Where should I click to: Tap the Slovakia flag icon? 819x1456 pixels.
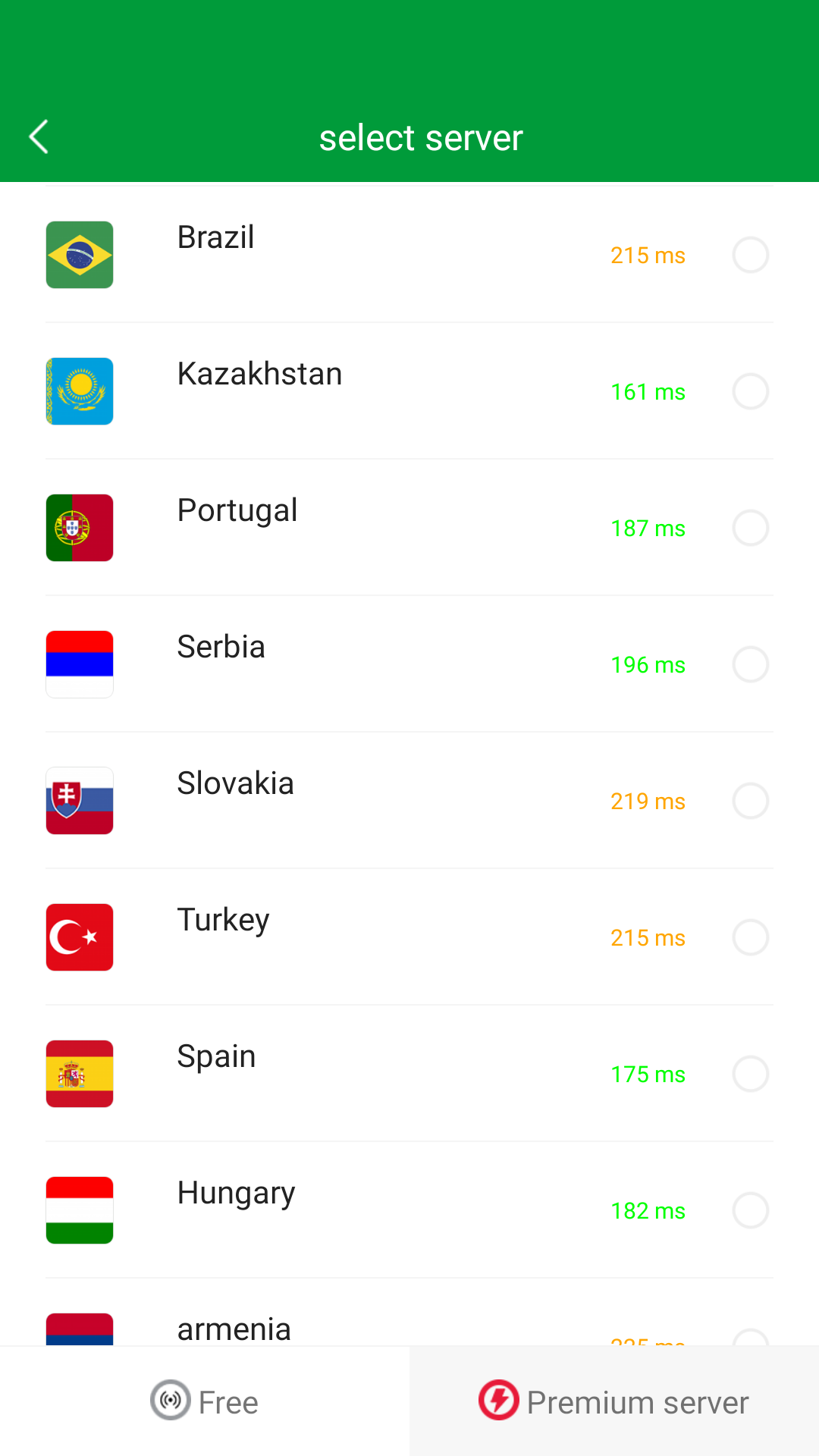pos(80,801)
